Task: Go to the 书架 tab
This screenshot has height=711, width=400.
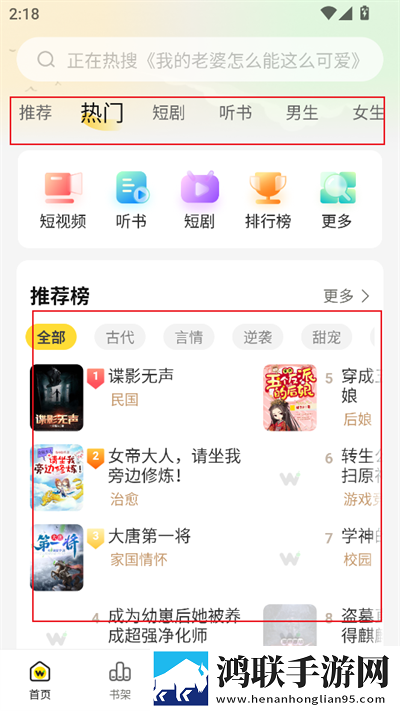Action: pyautogui.click(x=120, y=680)
